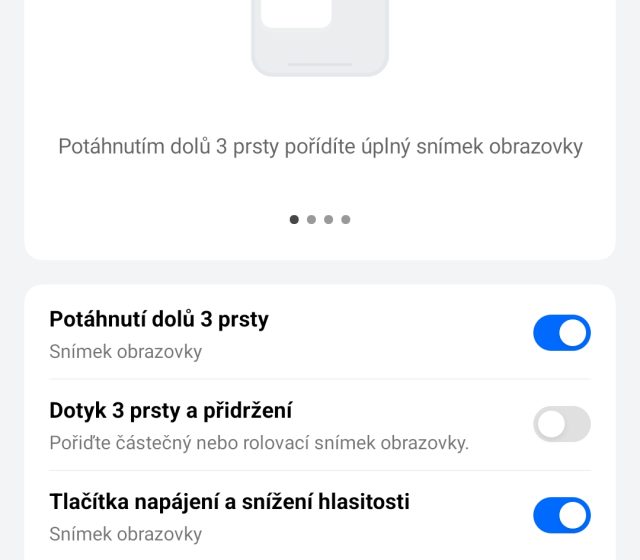This screenshot has height=560, width=640.
Task: Disable the Potáhnutí dolů 3 prsty switch
Action: point(561,333)
